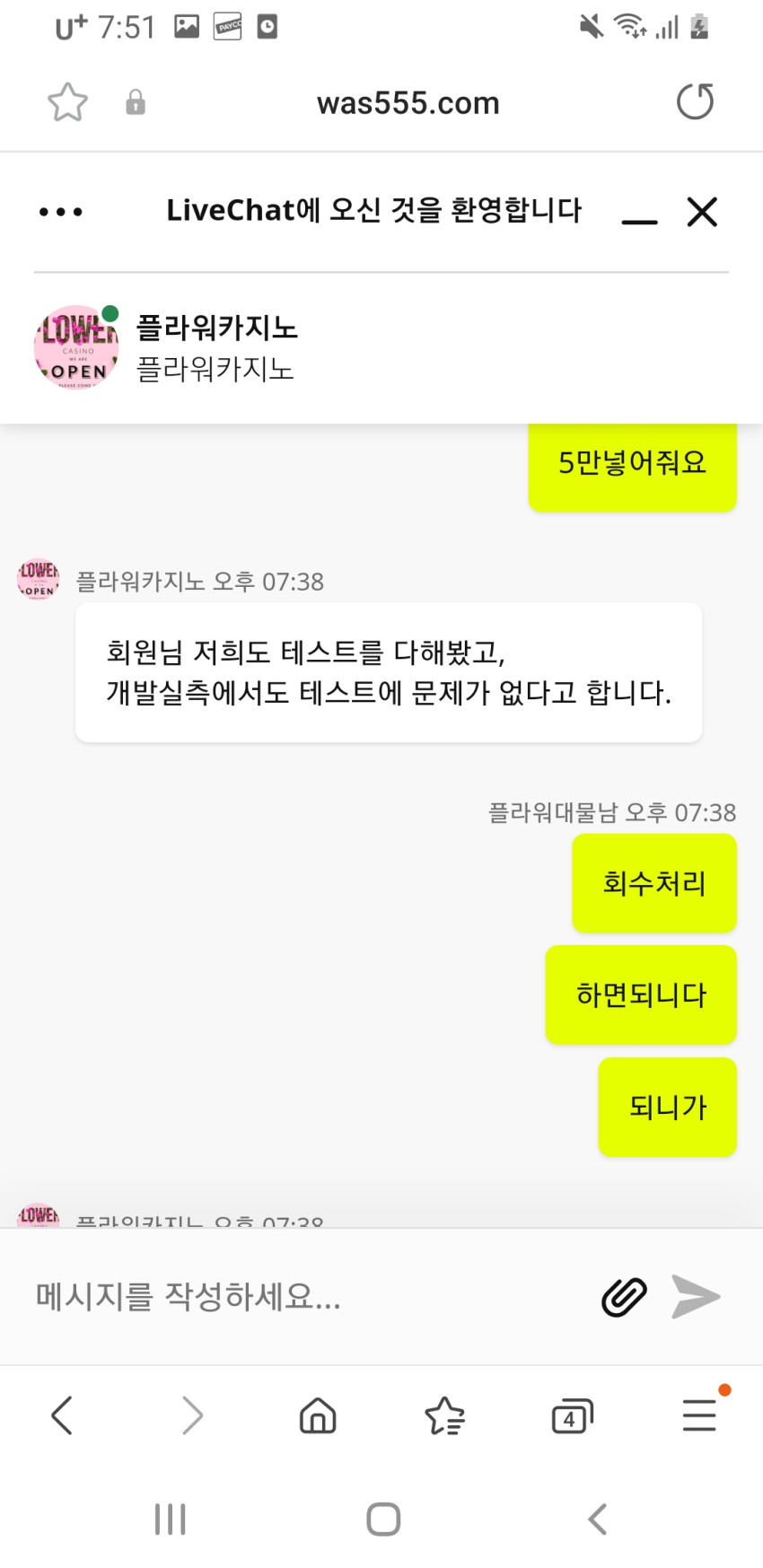View site security info via lock icon

pyautogui.click(x=136, y=102)
